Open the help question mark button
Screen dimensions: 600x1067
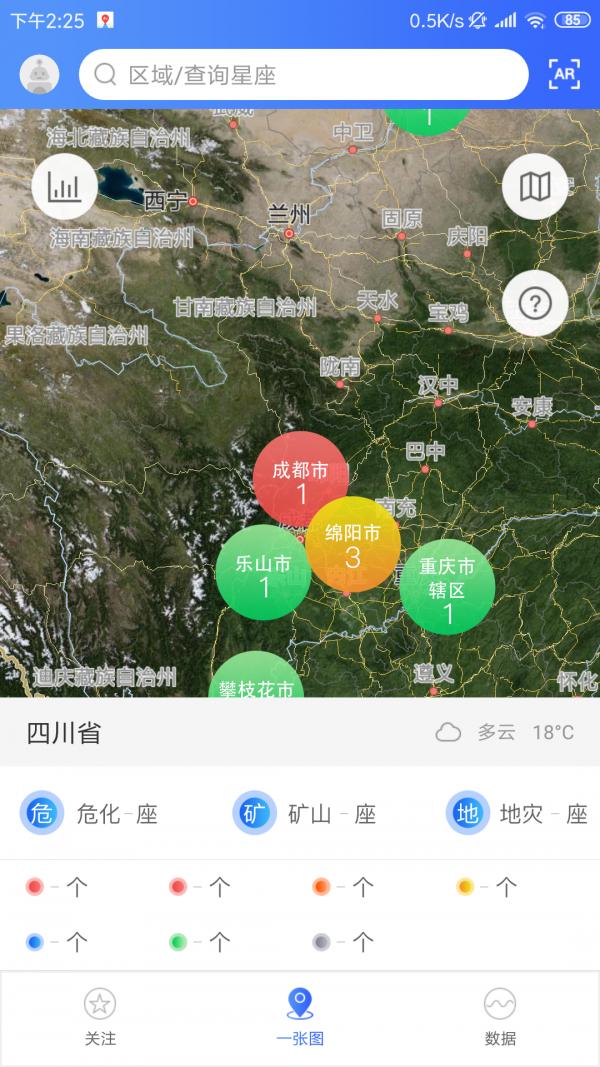[x=535, y=303]
